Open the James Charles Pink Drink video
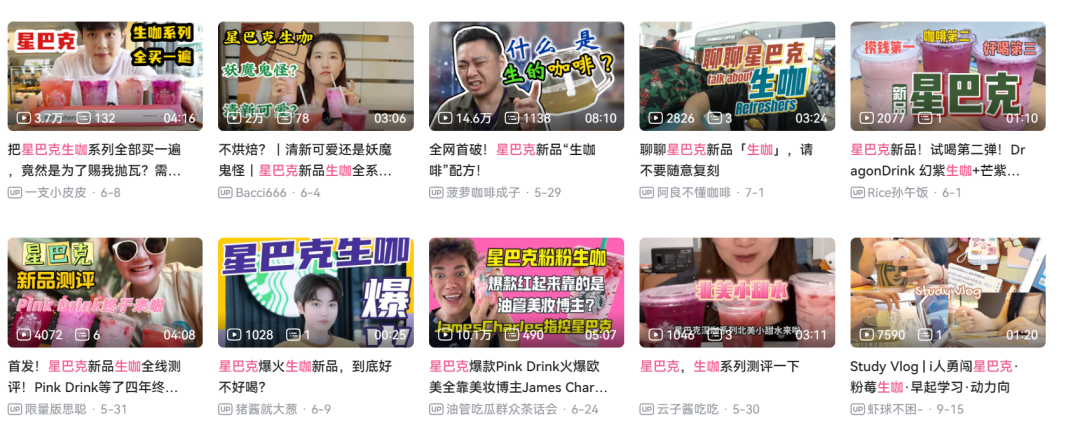 coord(526,292)
